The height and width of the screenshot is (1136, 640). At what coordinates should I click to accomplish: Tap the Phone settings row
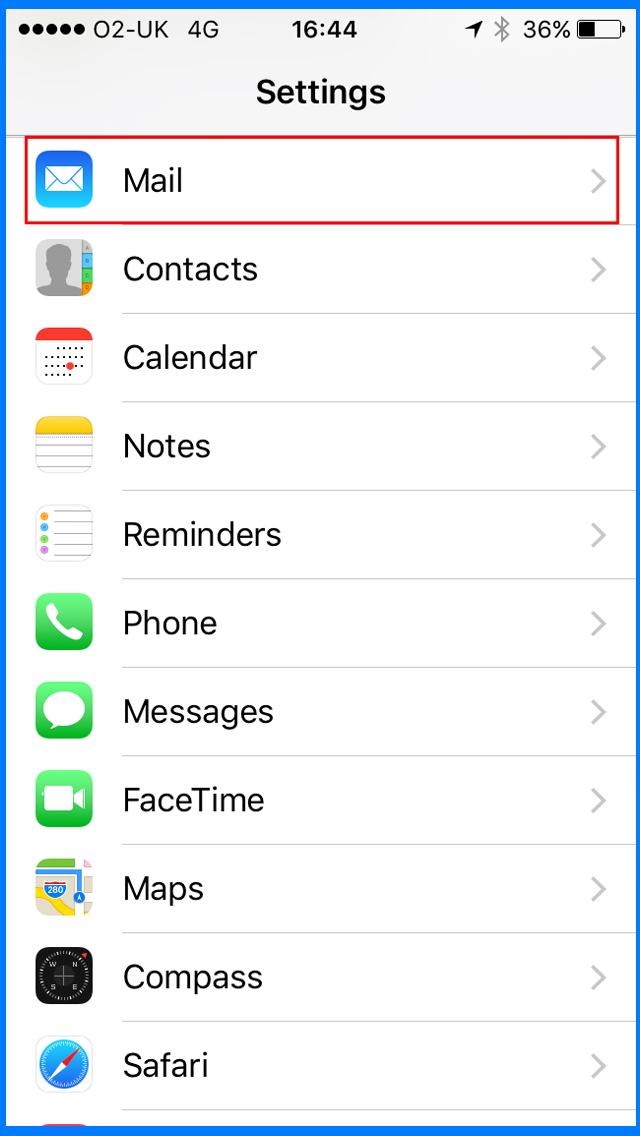tap(321, 623)
